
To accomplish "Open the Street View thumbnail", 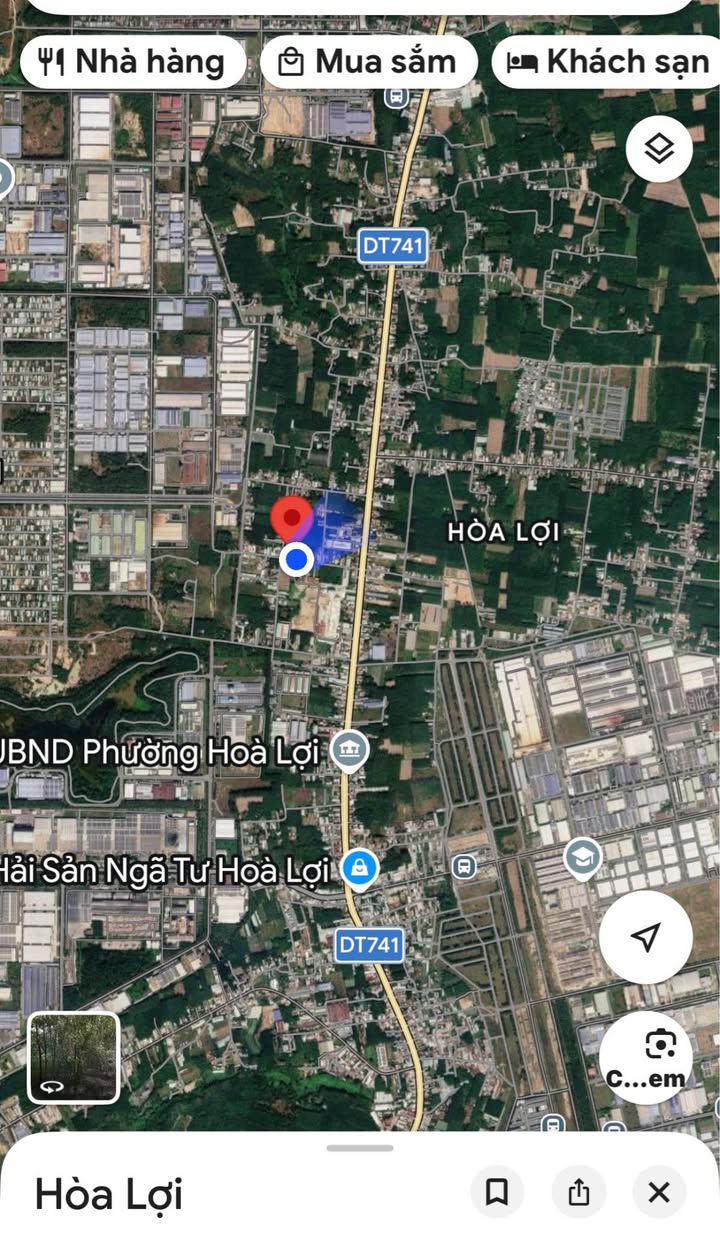I will click(73, 1057).
